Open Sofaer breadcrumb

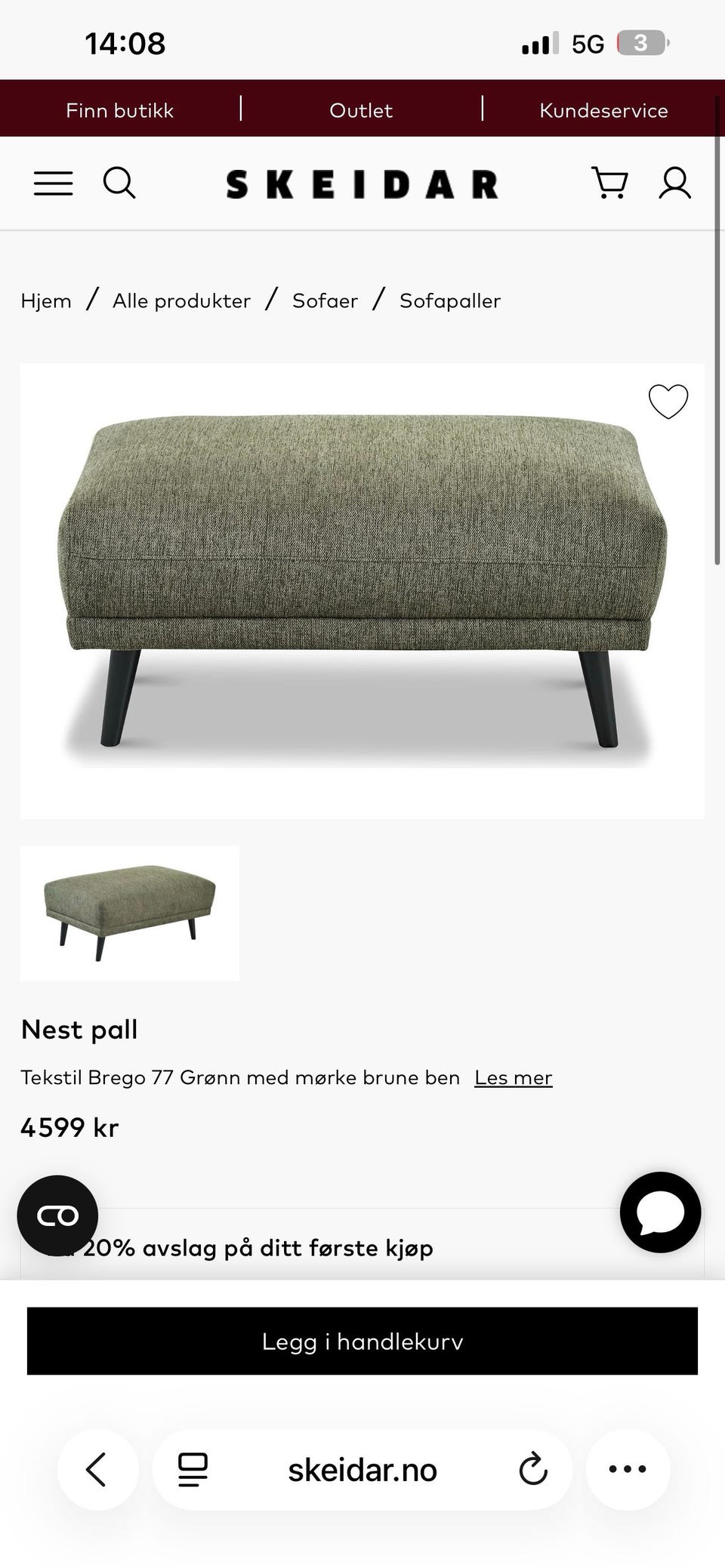325,300
